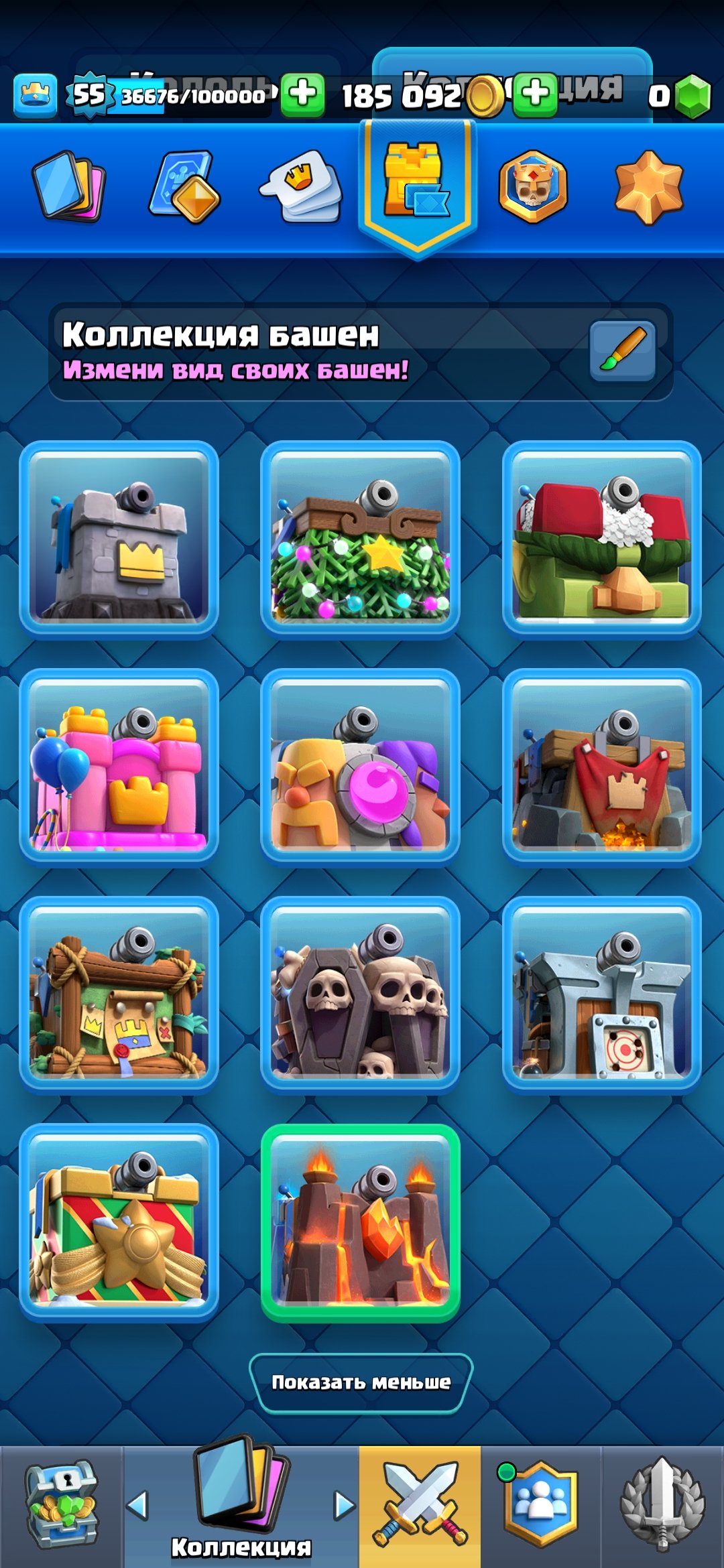This screenshot has height=1568, width=724.
Task: Pick the skull coffin tower skin
Action: [x=361, y=995]
